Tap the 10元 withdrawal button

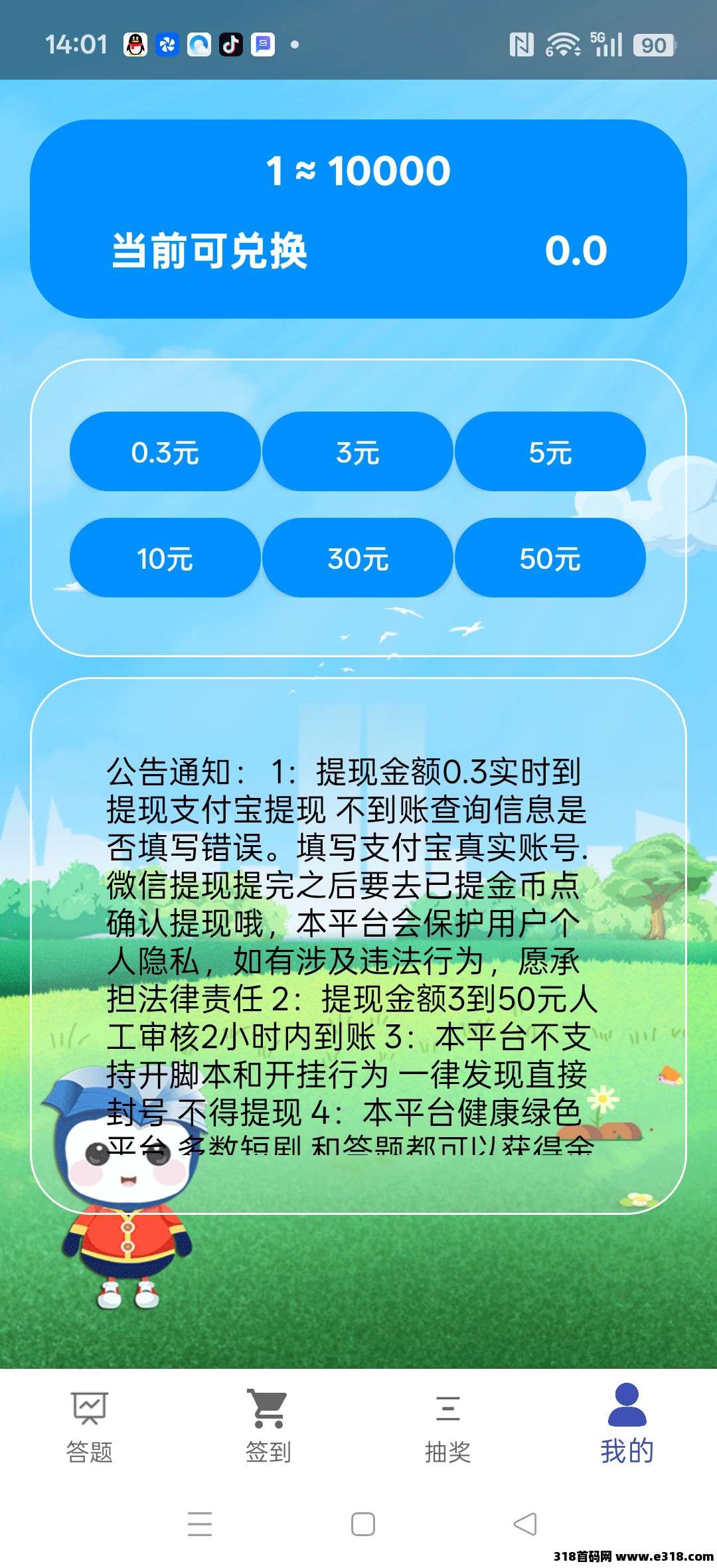pyautogui.click(x=165, y=558)
